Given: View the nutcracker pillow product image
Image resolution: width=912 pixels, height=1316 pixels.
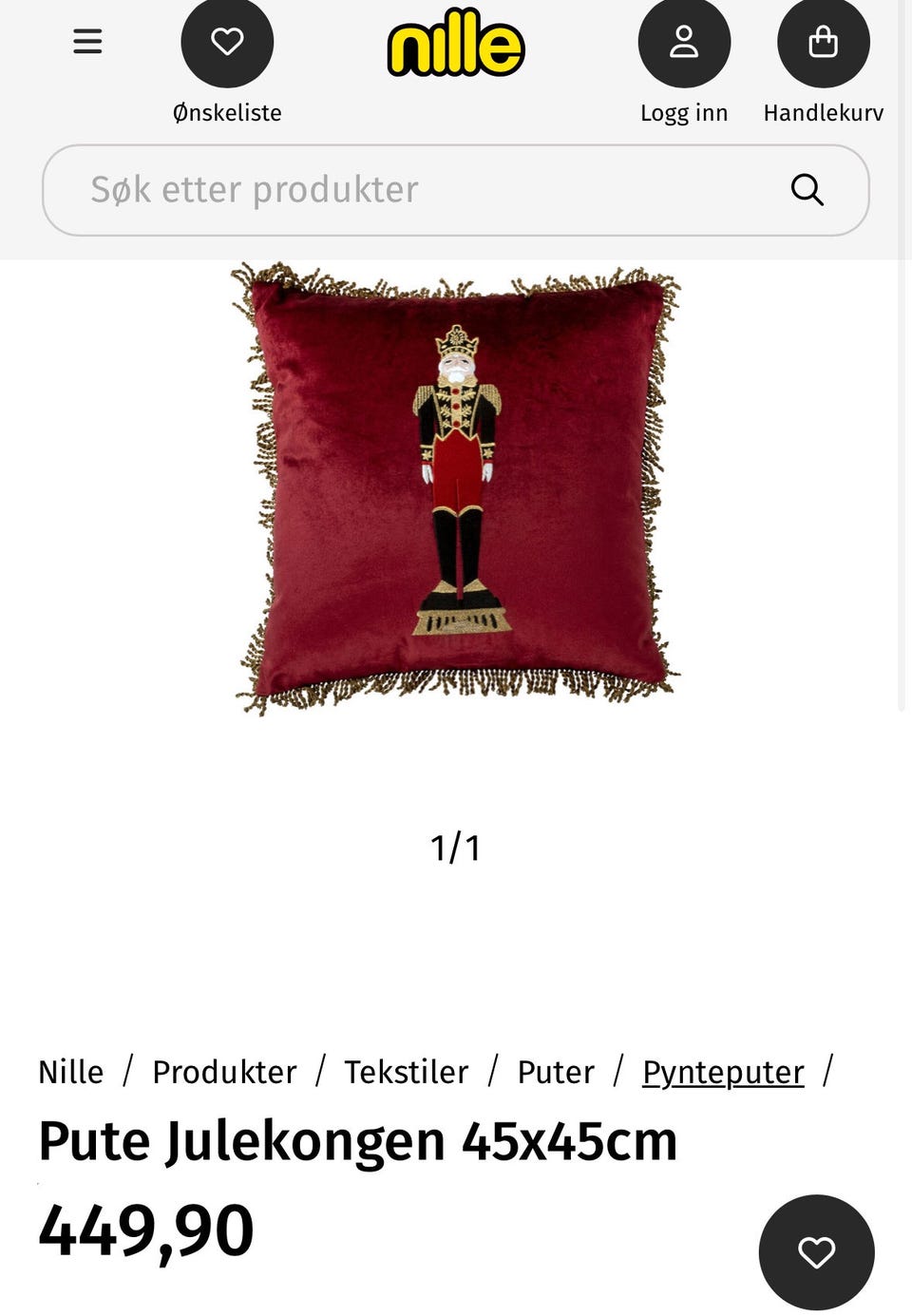Looking at the screenshot, I should click(456, 485).
